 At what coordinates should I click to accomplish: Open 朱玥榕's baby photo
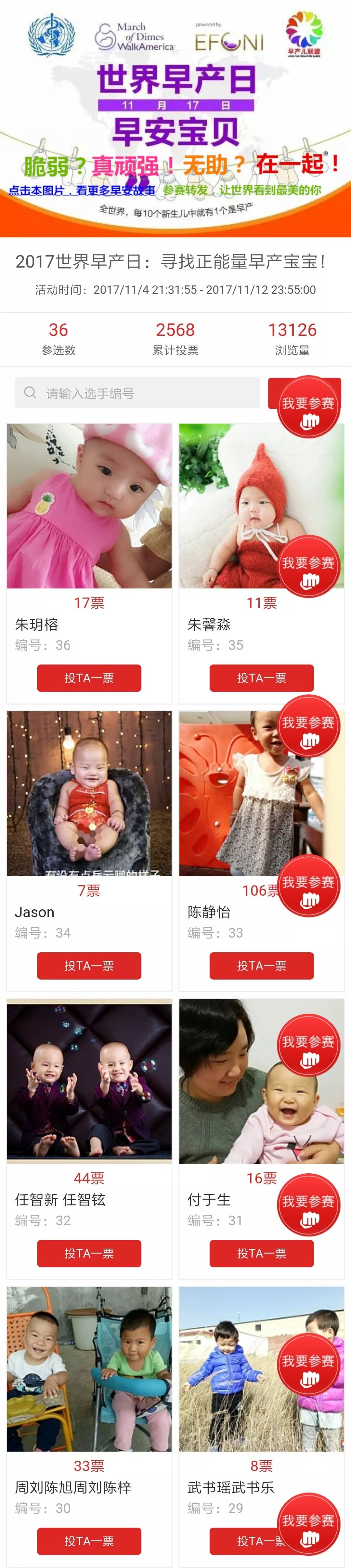tap(89, 506)
